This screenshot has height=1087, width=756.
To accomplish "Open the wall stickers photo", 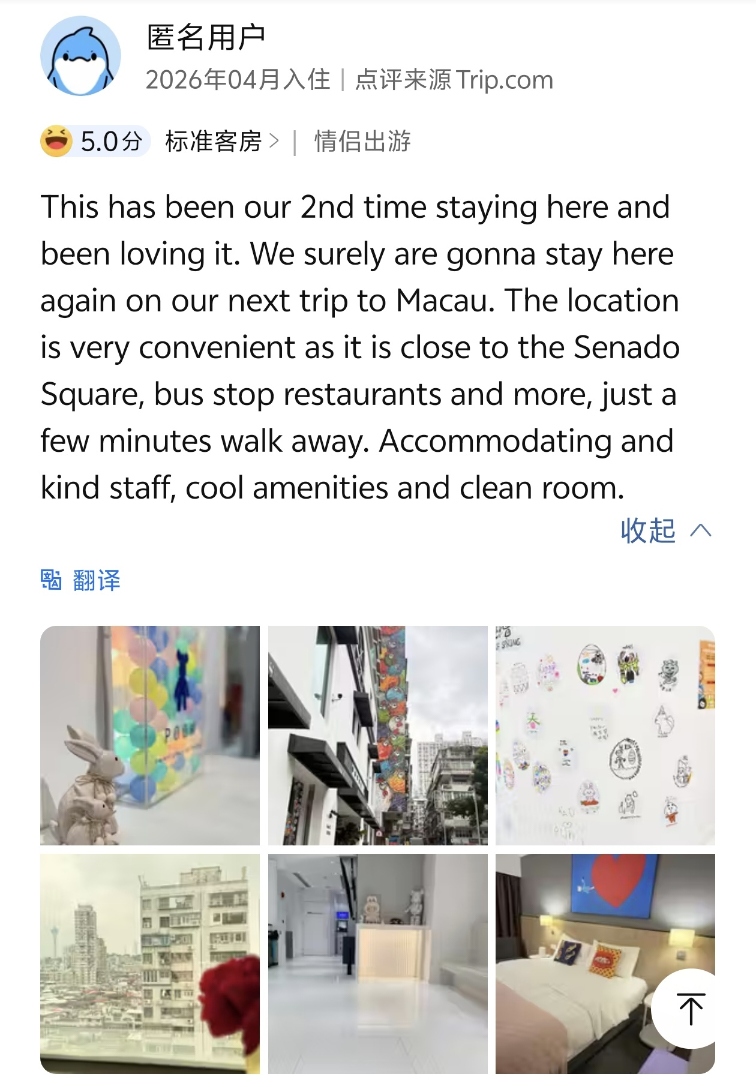I will [605, 735].
